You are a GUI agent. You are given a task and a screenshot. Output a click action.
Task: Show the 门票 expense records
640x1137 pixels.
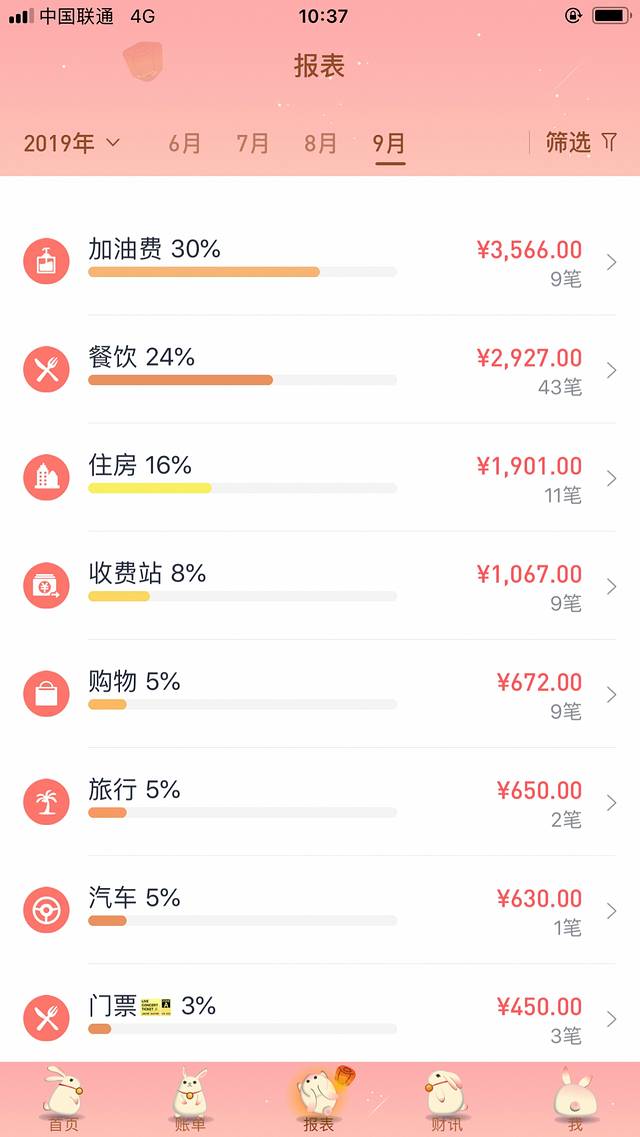(x=320, y=1015)
